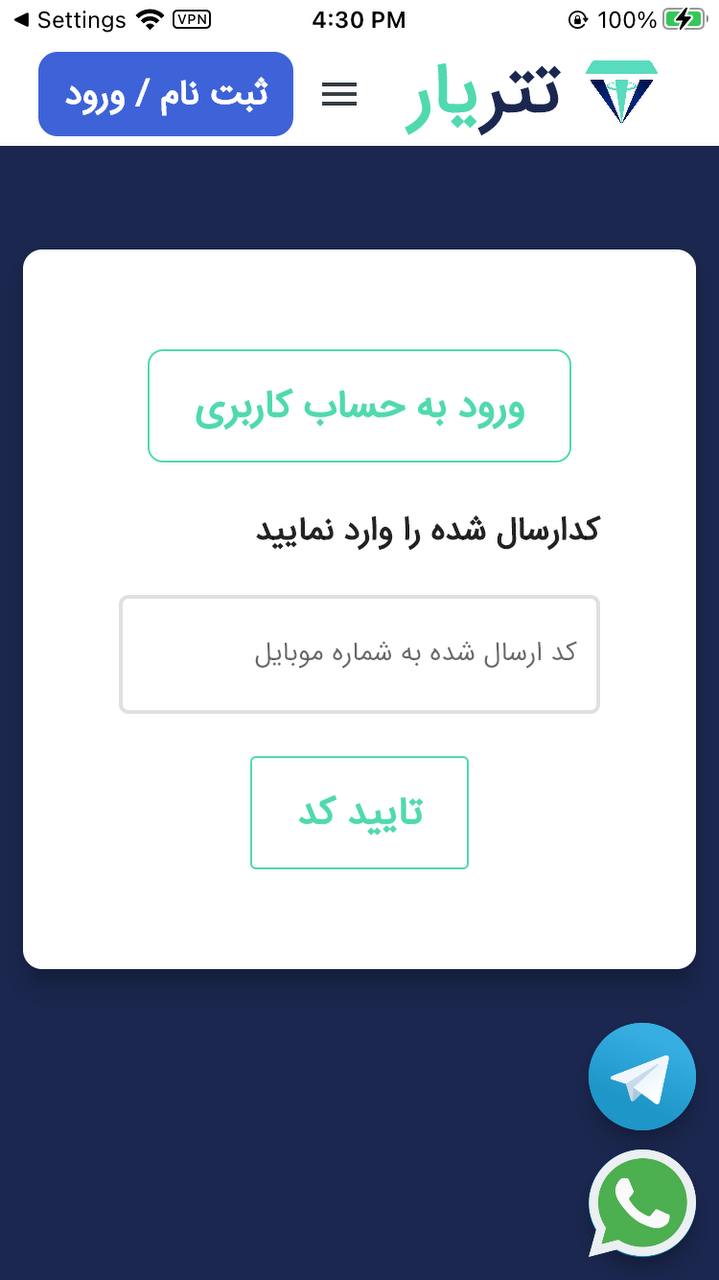Select the ورود به حساب کاربری button
Image resolution: width=719 pixels, height=1280 pixels.
coord(359,406)
